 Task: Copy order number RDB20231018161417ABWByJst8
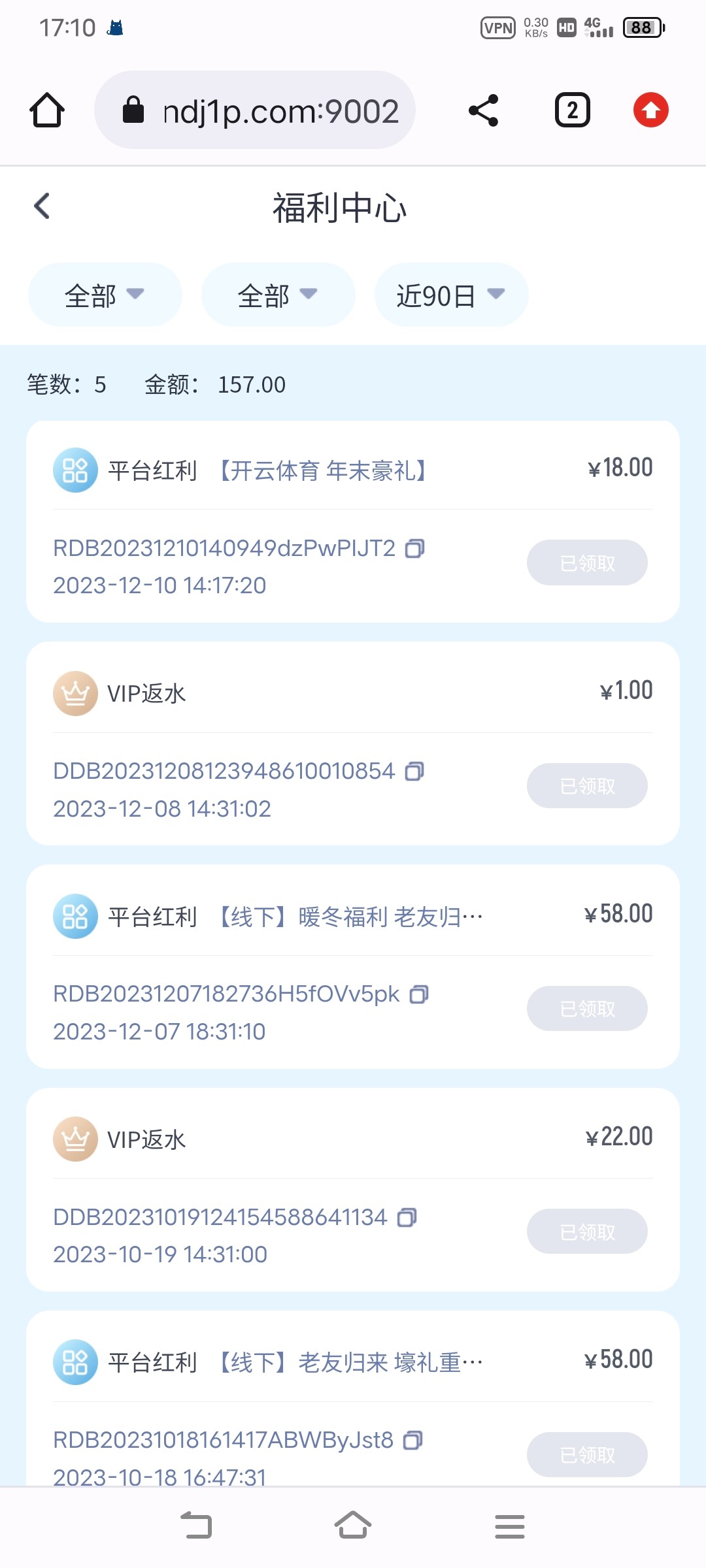point(413,1440)
